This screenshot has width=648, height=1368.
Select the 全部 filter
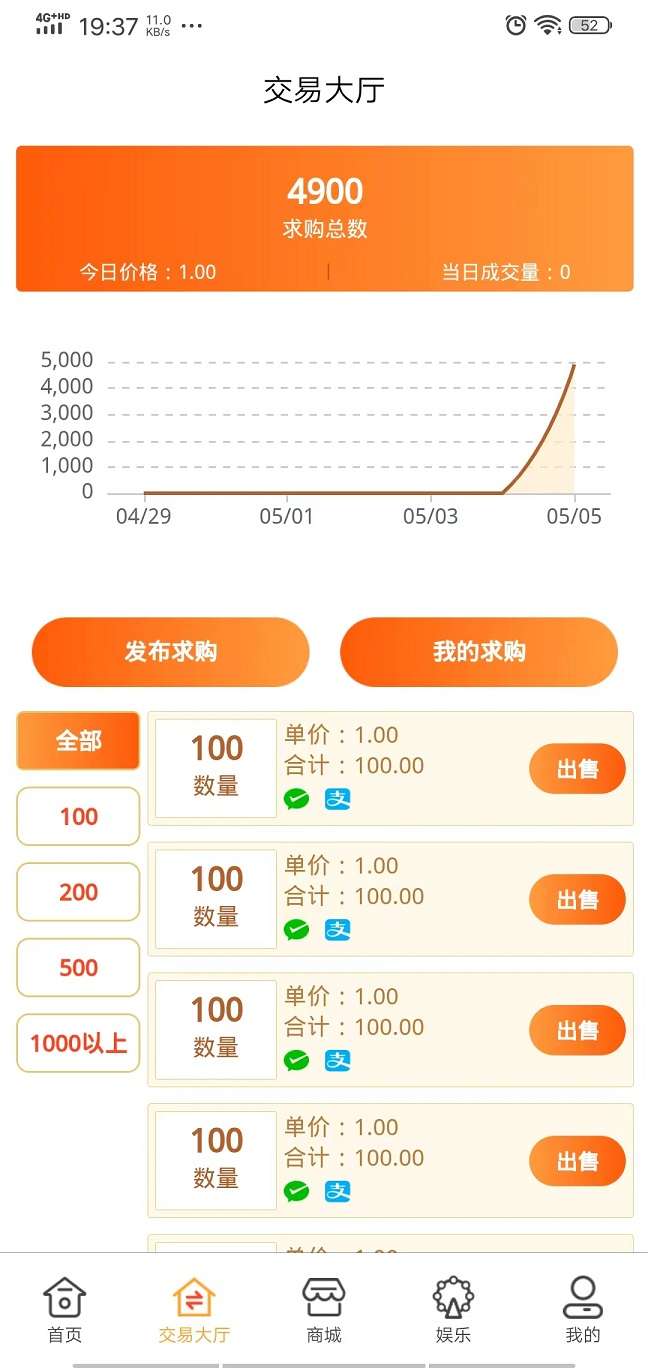click(x=78, y=741)
